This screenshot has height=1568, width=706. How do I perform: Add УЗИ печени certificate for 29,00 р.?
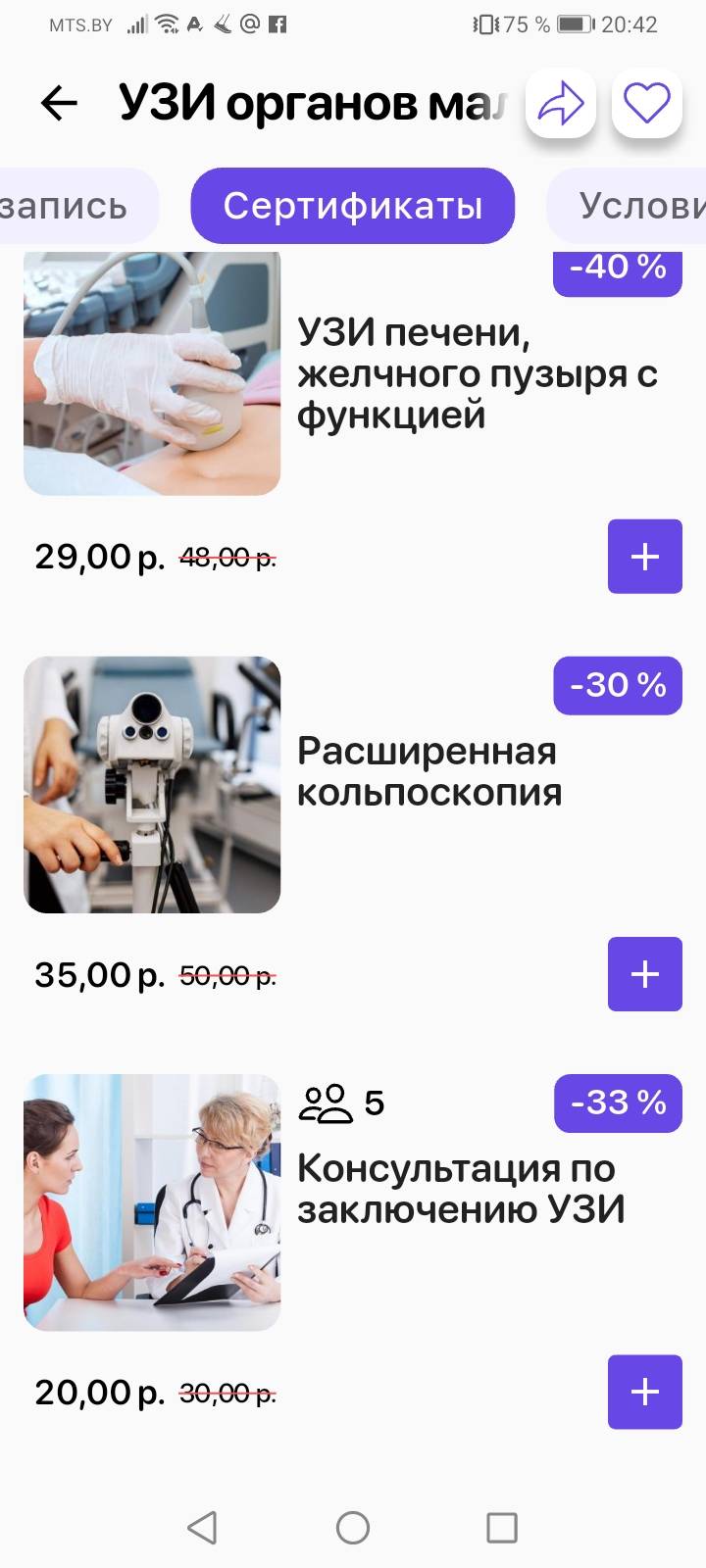point(644,557)
